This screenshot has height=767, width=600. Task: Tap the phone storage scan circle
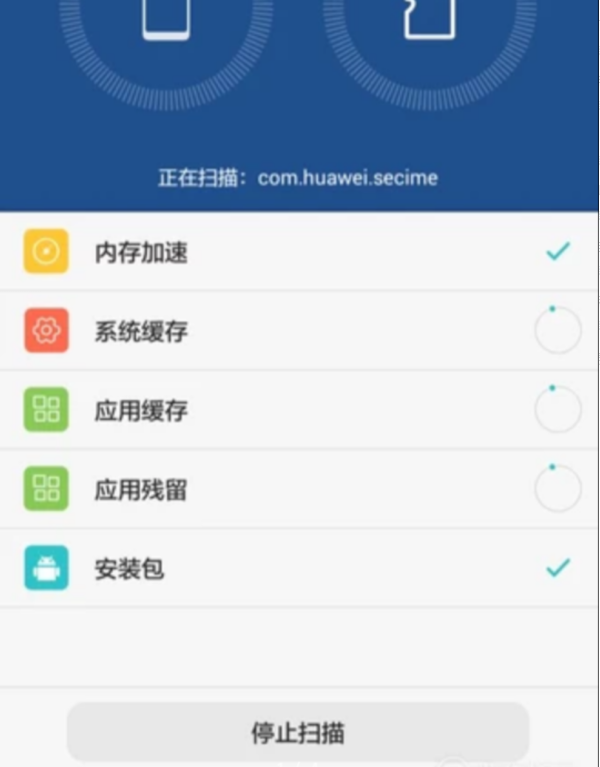click(x=166, y=30)
